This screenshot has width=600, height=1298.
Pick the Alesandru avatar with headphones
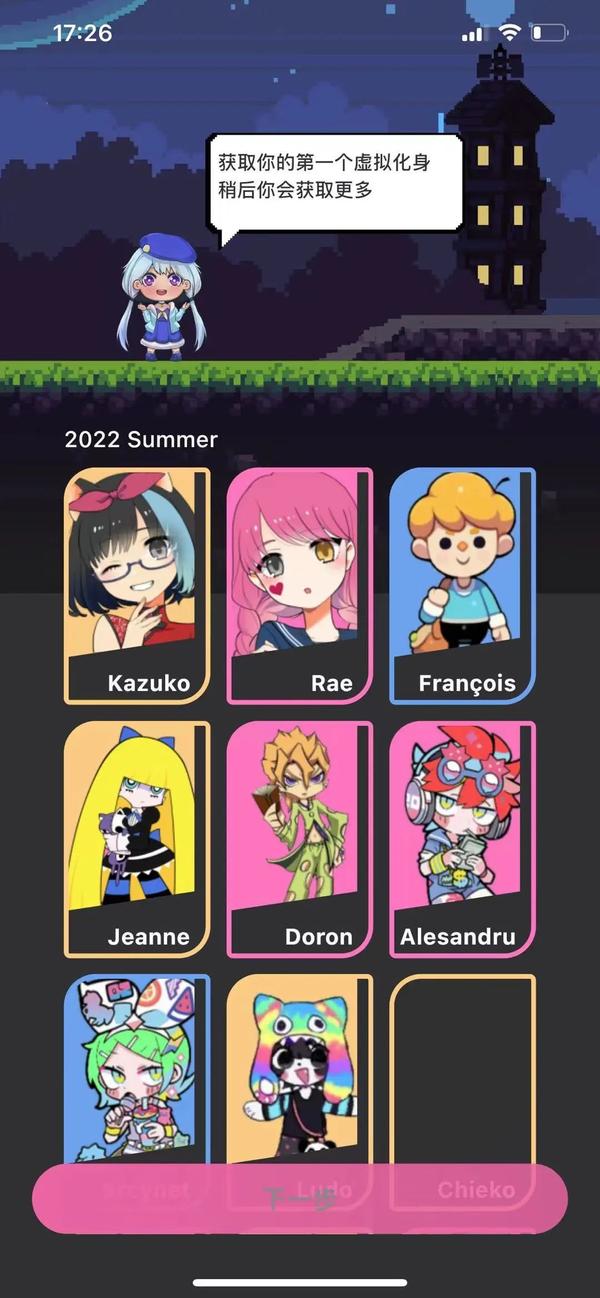(462, 838)
